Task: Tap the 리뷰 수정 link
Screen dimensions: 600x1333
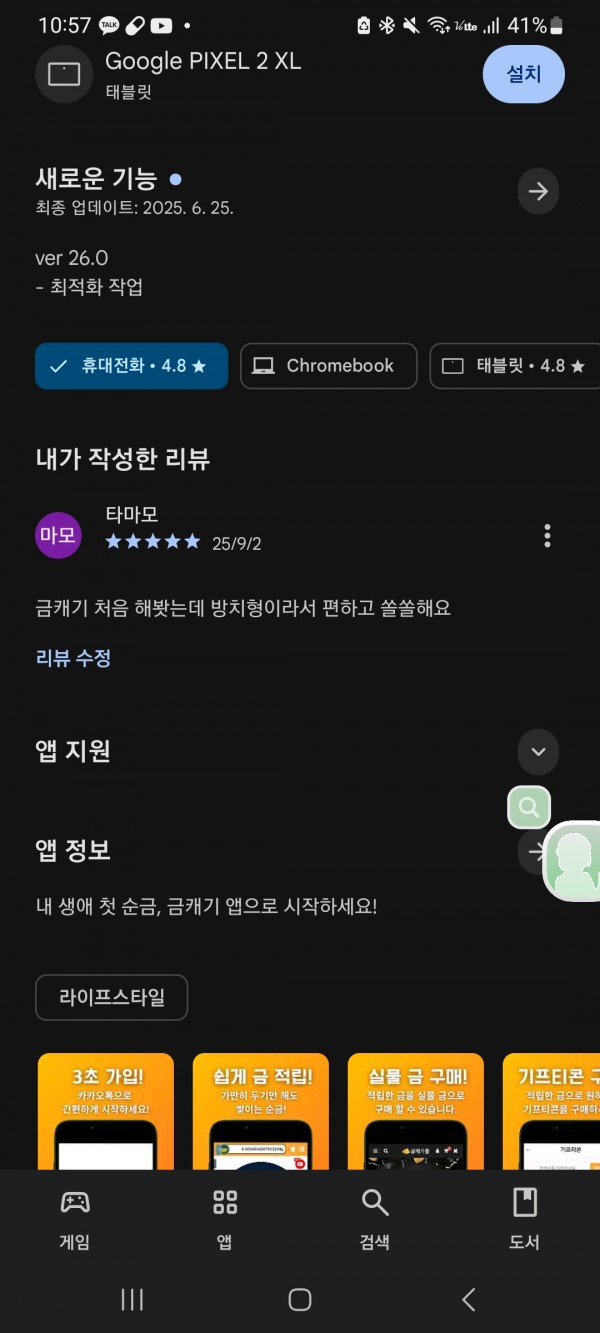Action: point(73,658)
